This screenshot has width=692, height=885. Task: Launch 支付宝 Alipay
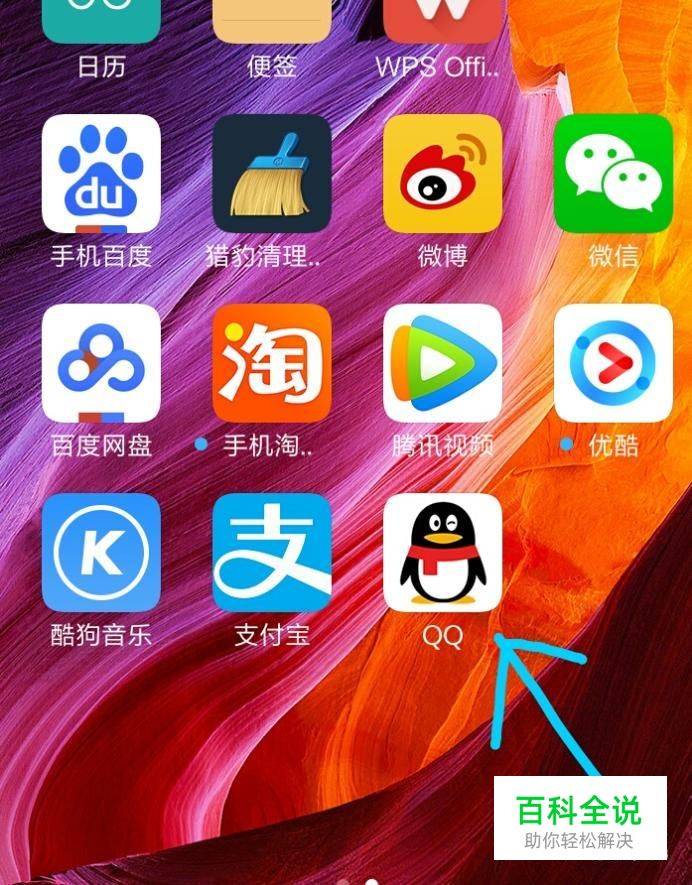tap(272, 552)
